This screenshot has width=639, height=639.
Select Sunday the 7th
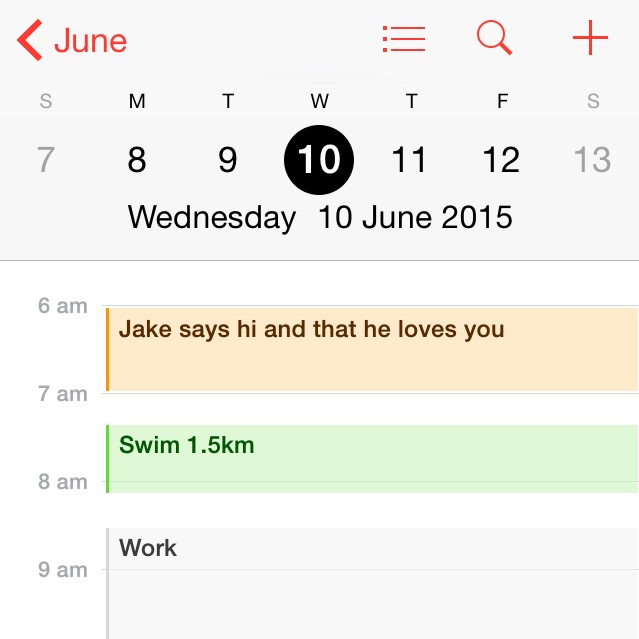coord(45,160)
